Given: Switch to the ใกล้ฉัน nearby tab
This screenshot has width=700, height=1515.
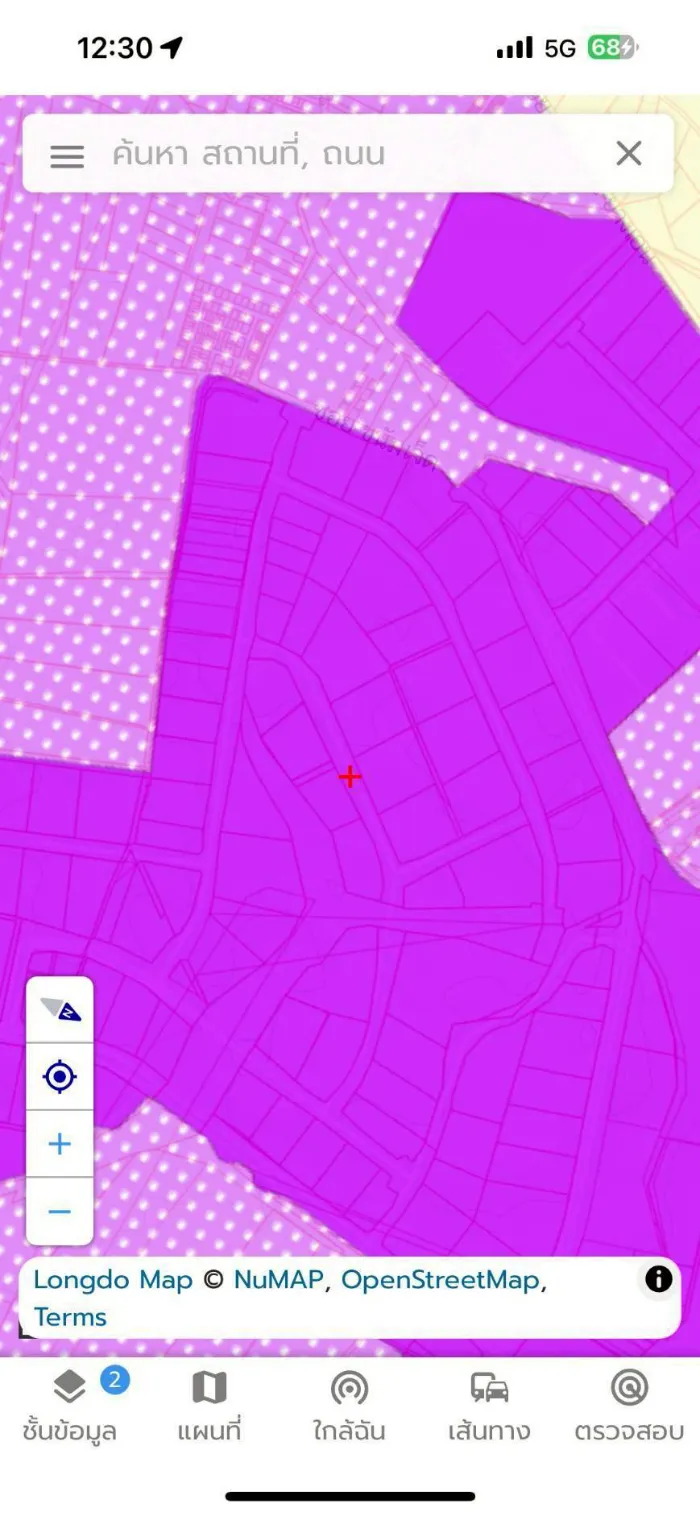Looking at the screenshot, I should pyautogui.click(x=349, y=1407).
